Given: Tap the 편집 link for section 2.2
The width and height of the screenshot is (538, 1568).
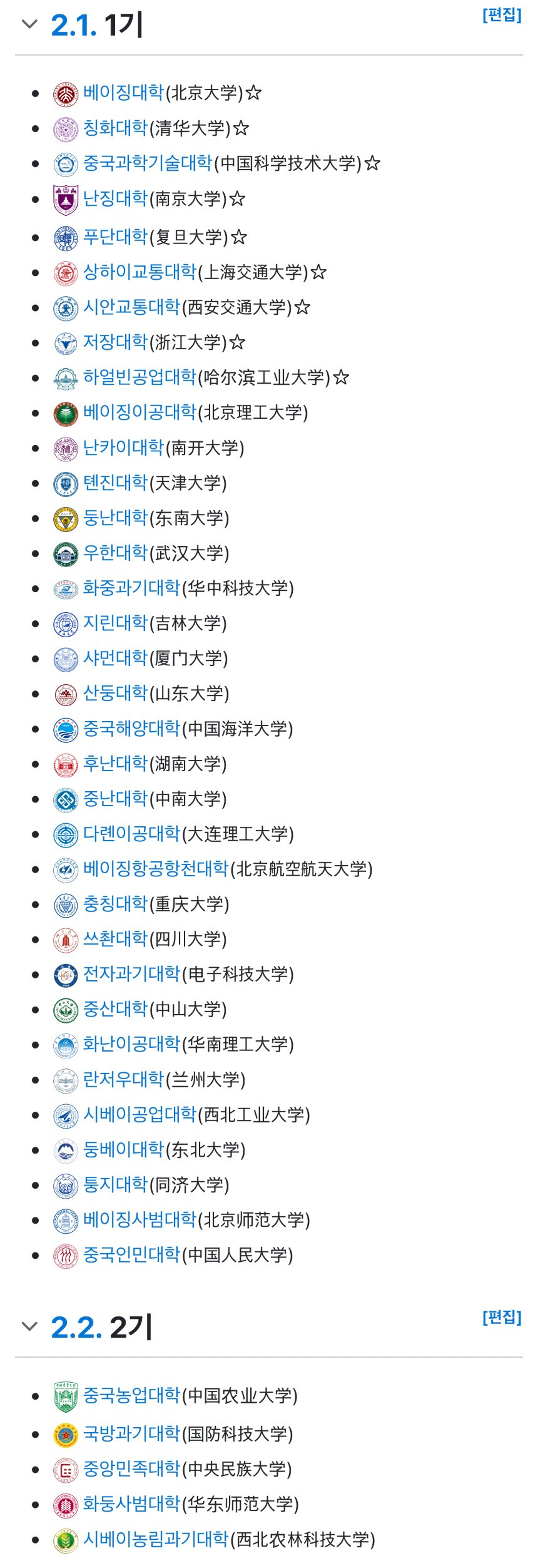Looking at the screenshot, I should tap(502, 1317).
